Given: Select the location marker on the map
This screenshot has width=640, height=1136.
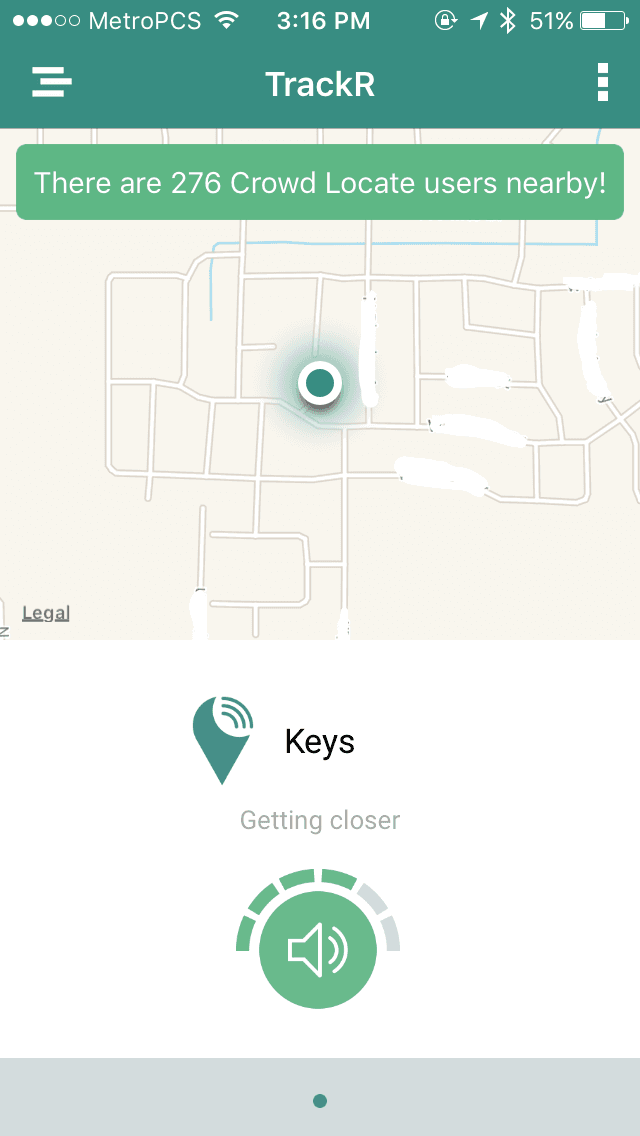Looking at the screenshot, I should pyautogui.click(x=320, y=383).
